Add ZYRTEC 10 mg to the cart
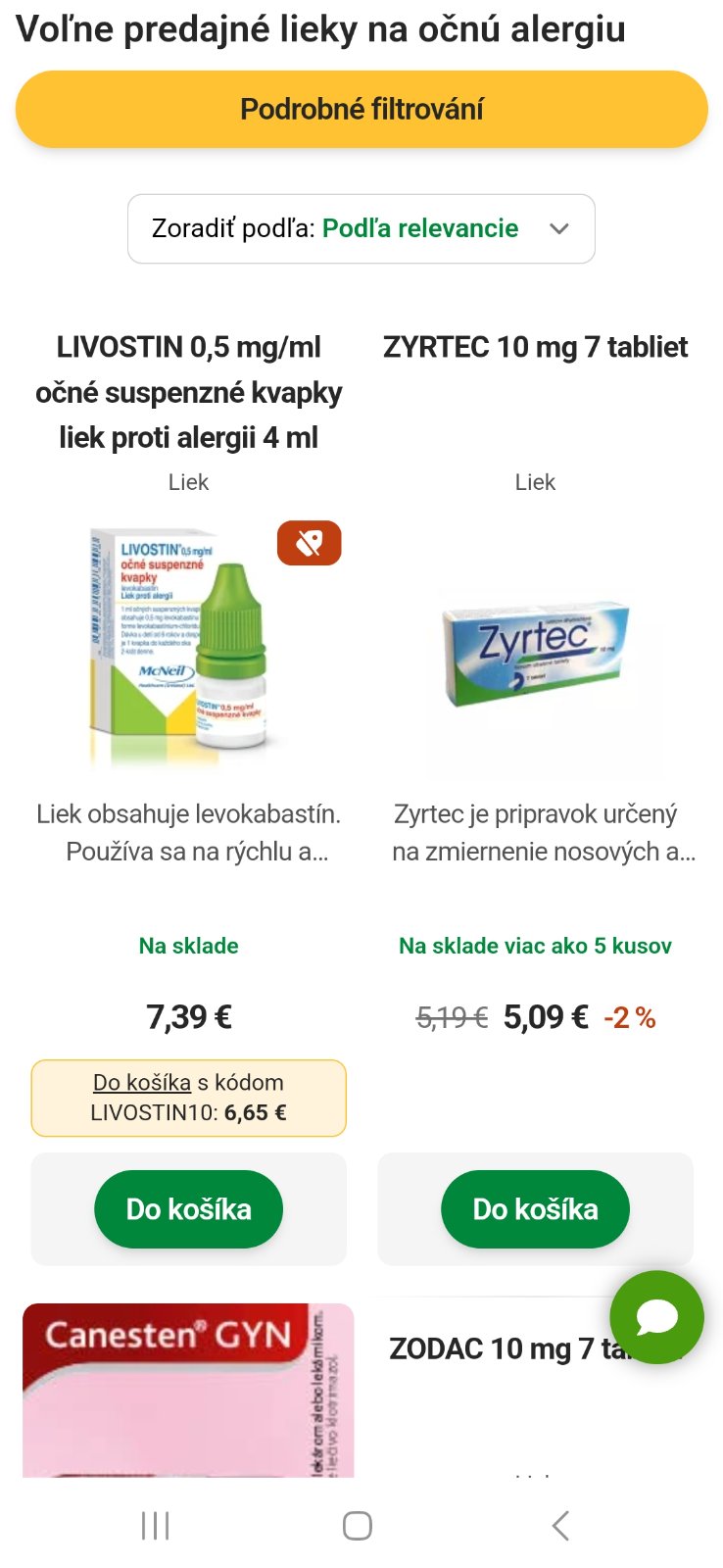723x1568 pixels. click(x=535, y=1209)
